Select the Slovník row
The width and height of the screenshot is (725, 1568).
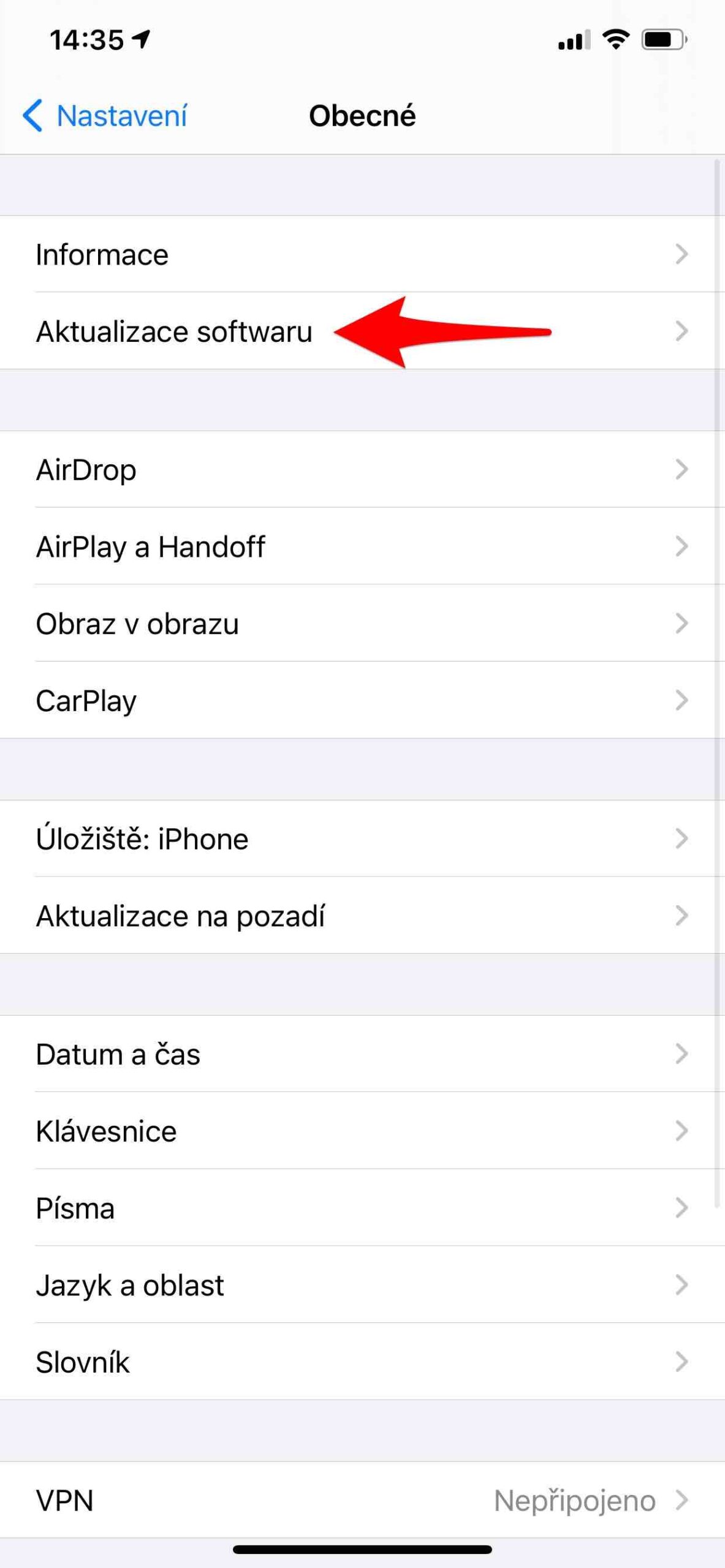82,1363
